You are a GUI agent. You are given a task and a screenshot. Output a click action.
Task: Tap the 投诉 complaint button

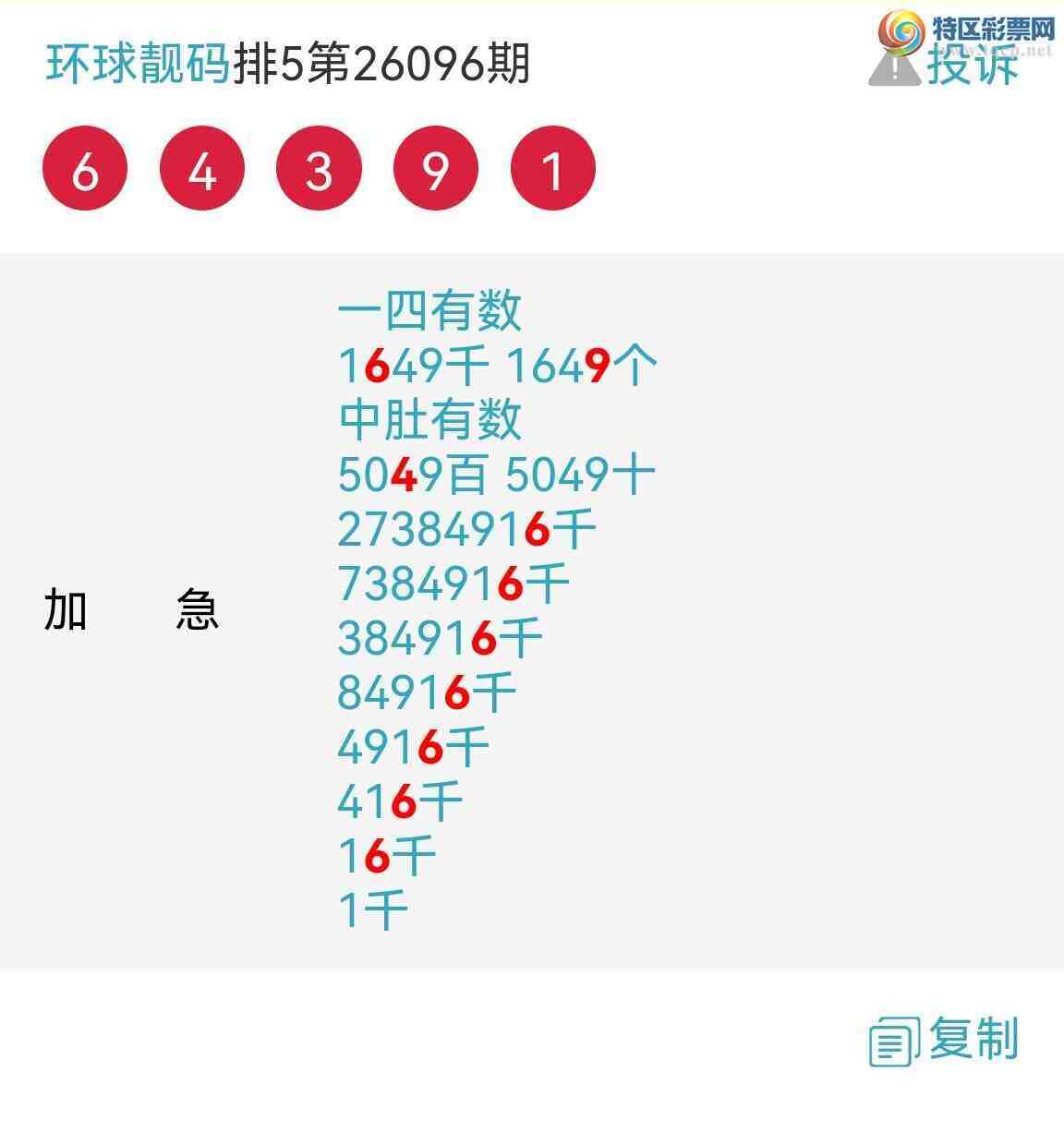pyautogui.click(x=946, y=65)
